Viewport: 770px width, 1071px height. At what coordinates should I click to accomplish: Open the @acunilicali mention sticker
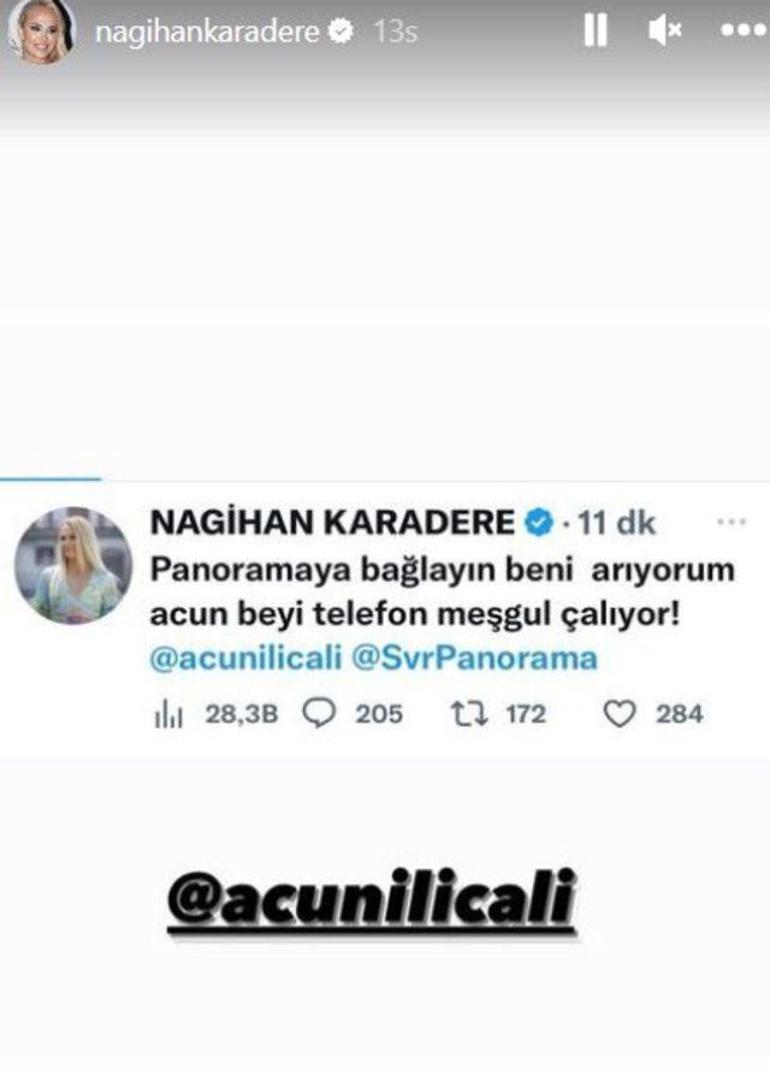(370, 899)
